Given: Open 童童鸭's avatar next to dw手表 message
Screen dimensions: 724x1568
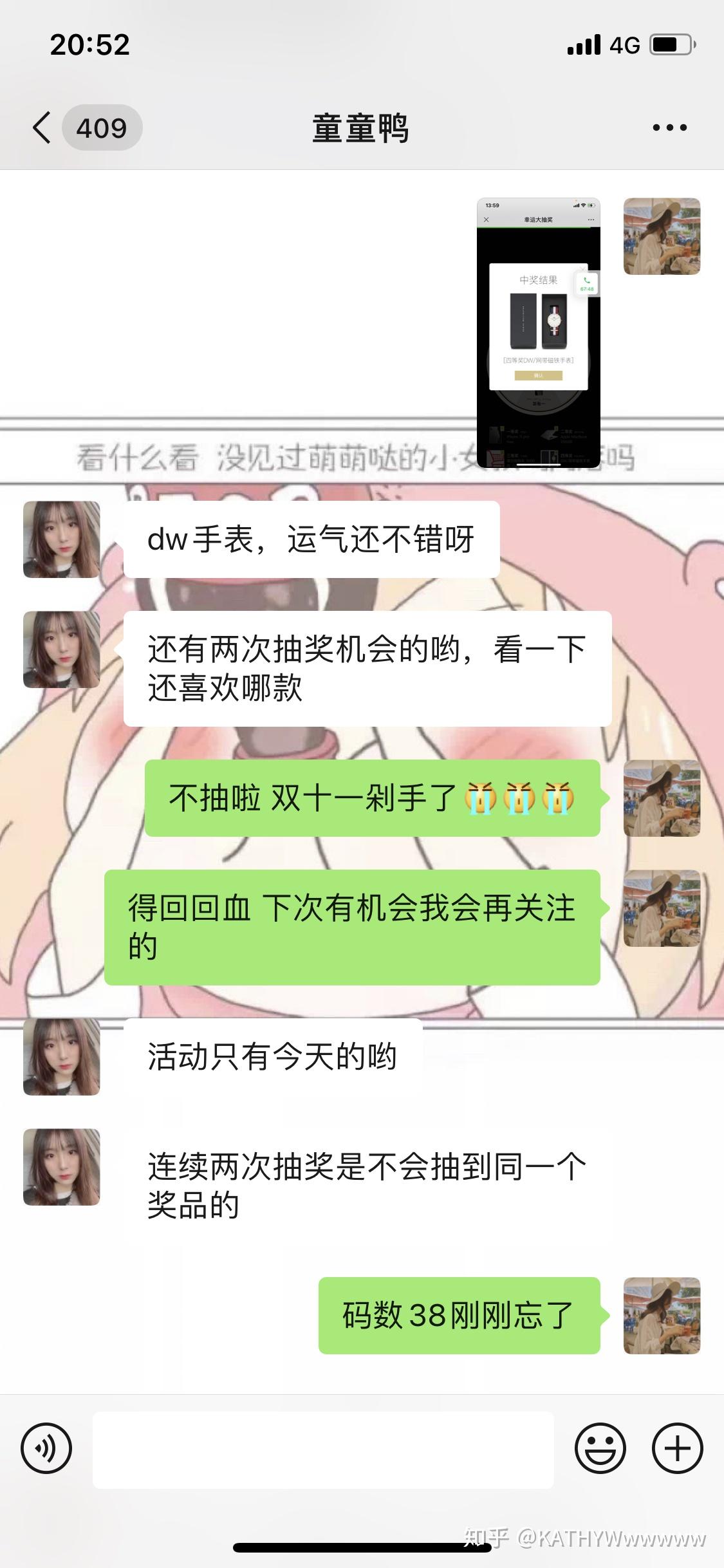Looking at the screenshot, I should point(62,539).
